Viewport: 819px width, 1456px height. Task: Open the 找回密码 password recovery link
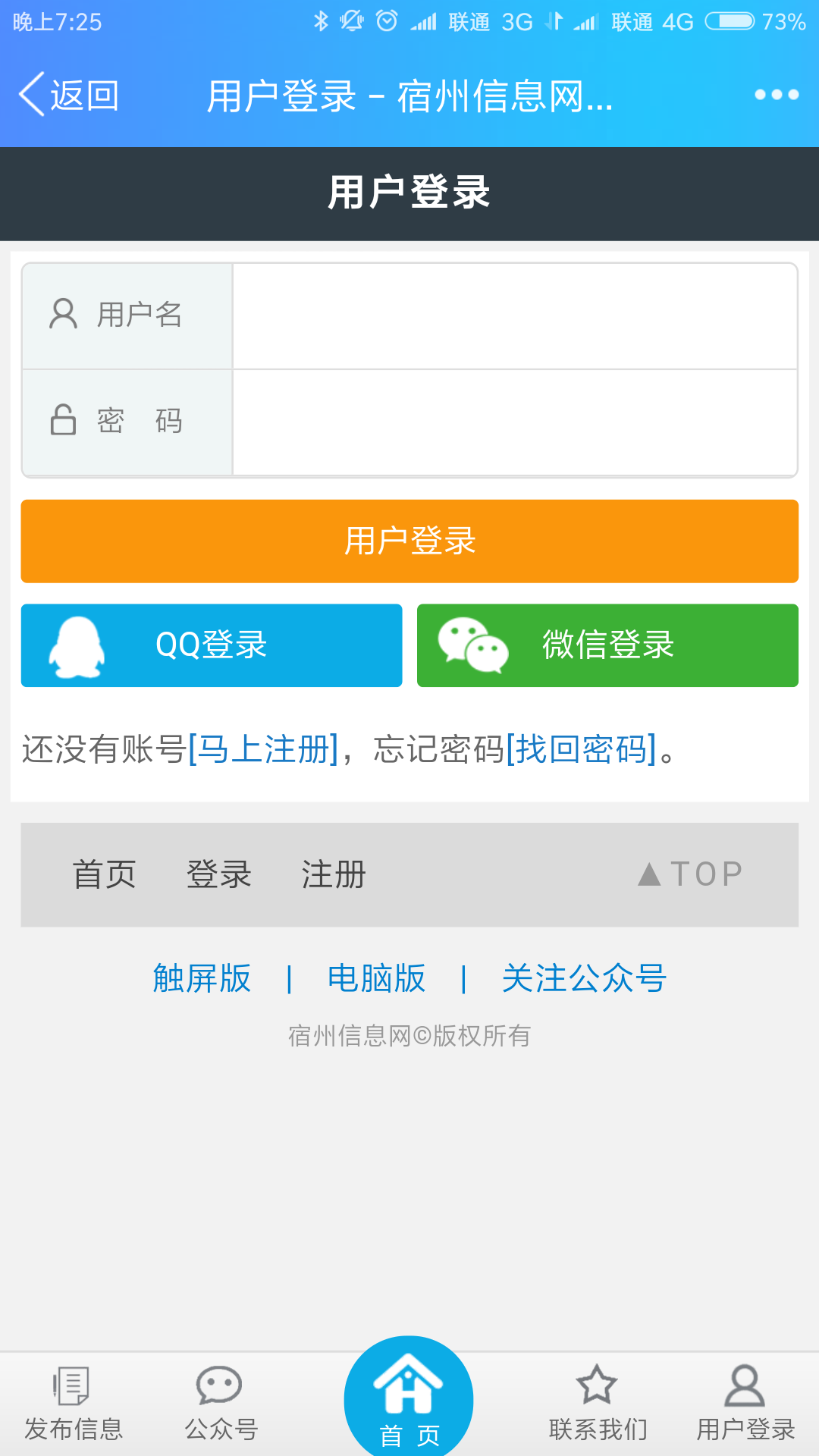tap(581, 749)
